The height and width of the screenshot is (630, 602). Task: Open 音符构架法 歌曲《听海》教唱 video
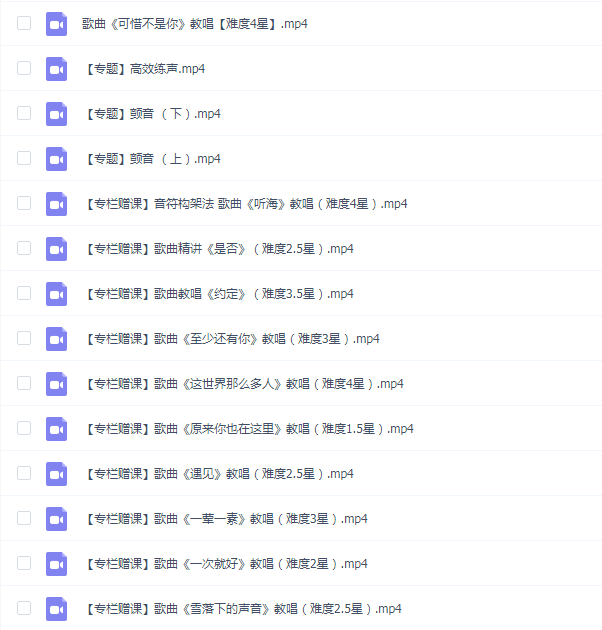pyautogui.click(x=246, y=204)
